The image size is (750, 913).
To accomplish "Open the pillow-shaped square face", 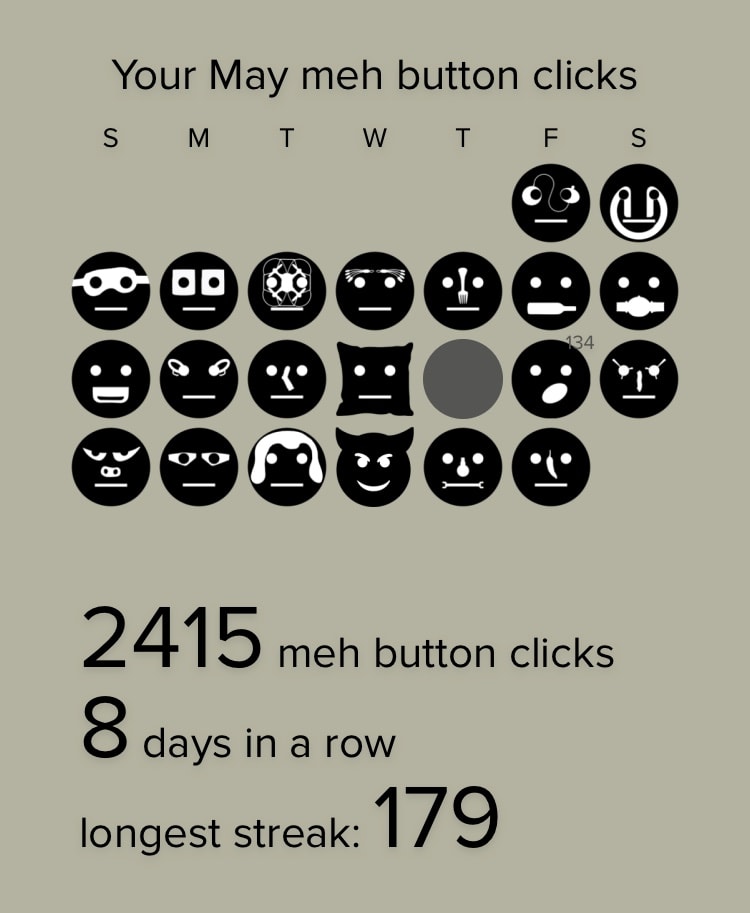I will 374,379.
